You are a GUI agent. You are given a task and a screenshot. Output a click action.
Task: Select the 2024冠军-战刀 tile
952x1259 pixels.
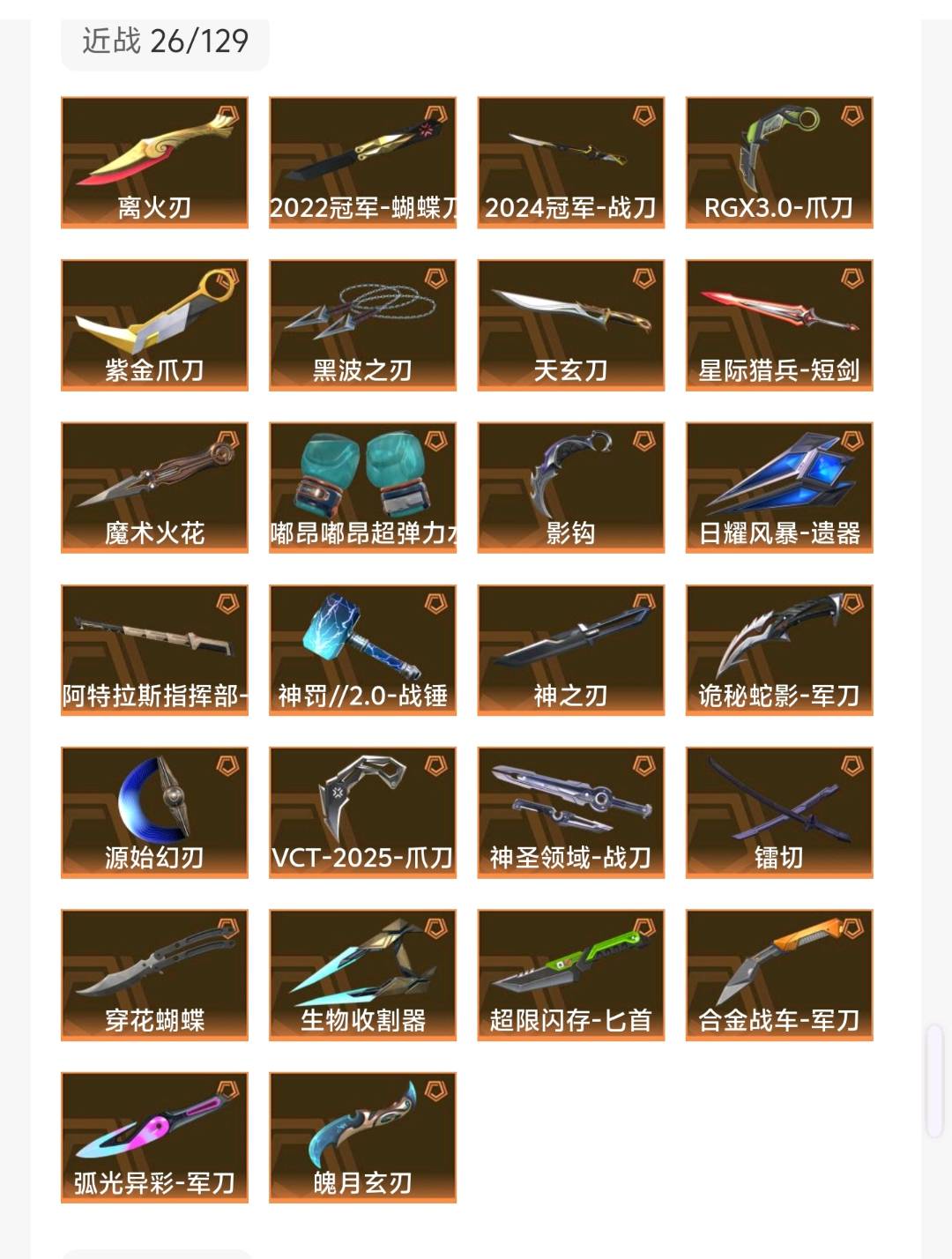point(570,162)
